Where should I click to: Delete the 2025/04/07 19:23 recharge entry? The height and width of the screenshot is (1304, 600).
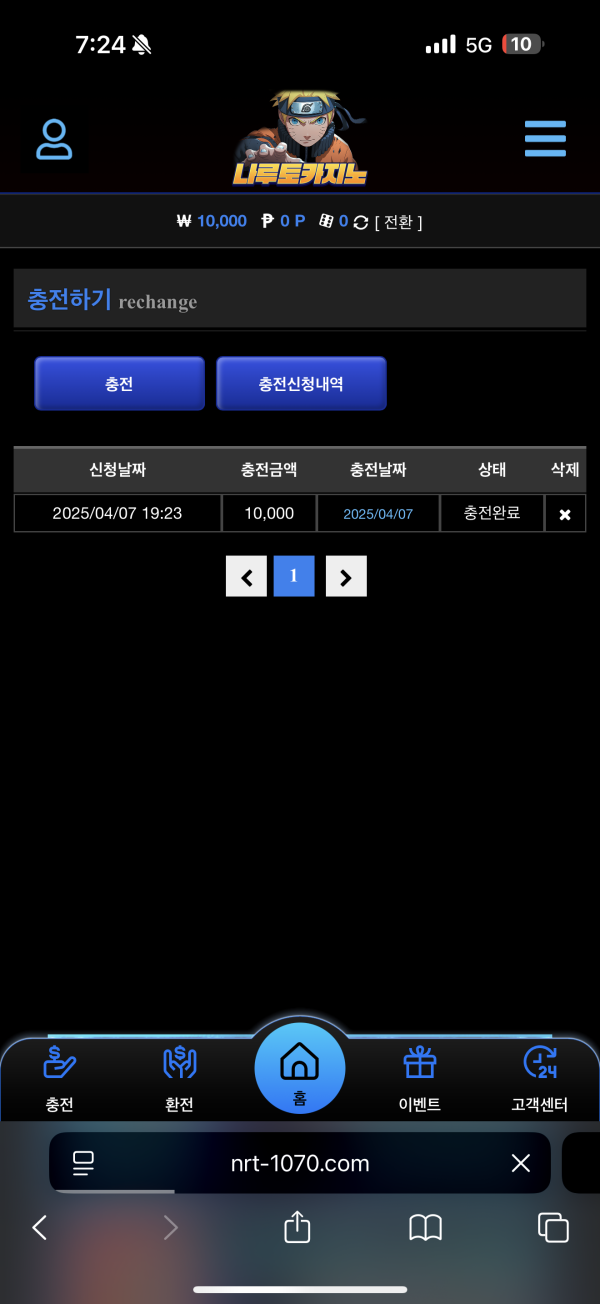565,514
